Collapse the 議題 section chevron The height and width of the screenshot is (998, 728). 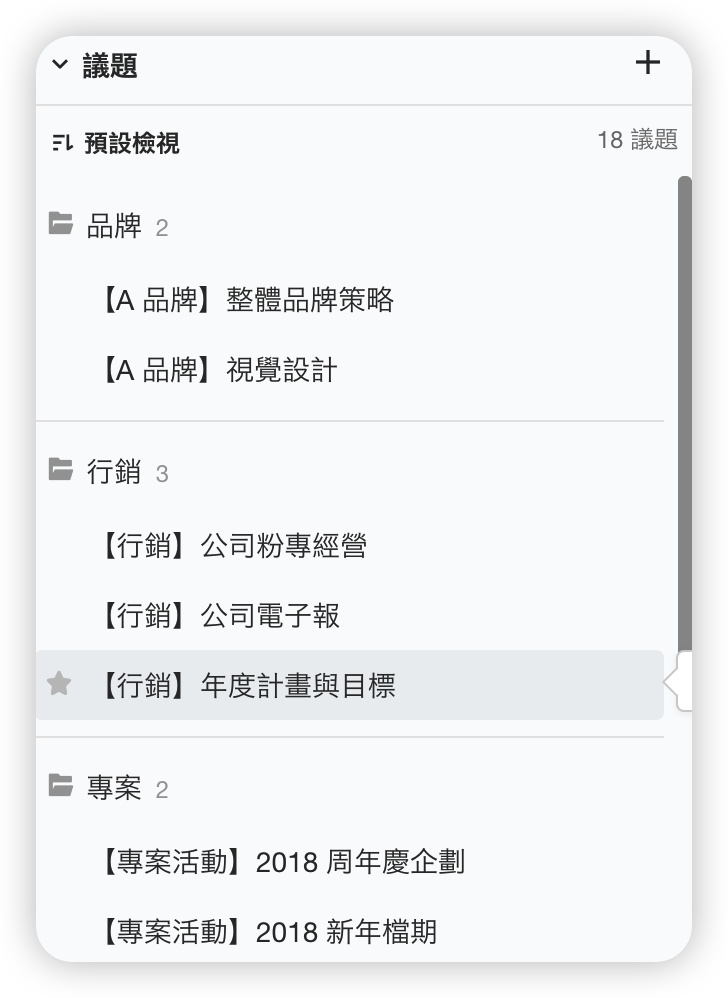60,66
